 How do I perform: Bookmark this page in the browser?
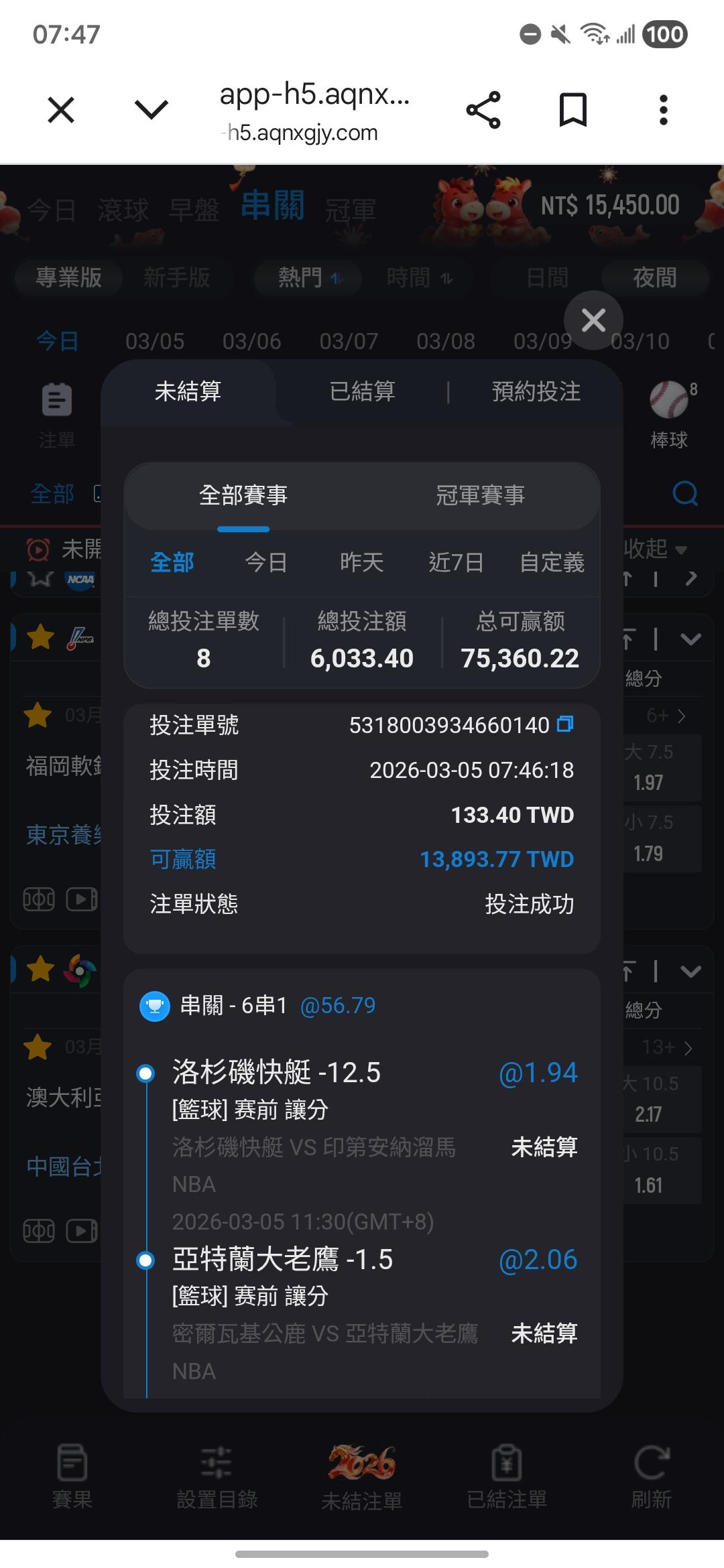pos(573,110)
